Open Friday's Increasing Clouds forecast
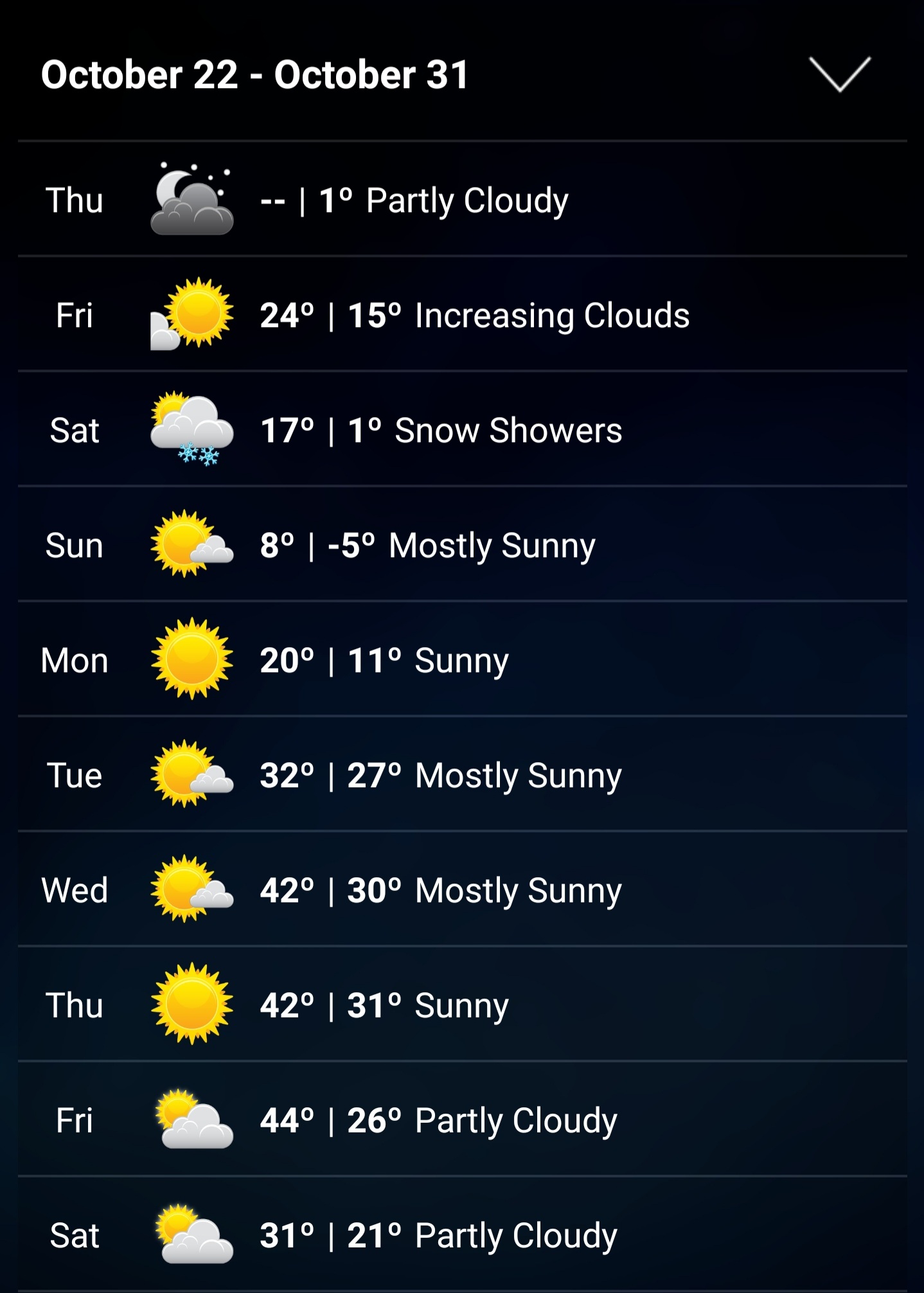This screenshot has height=1293, width=924. pyautogui.click(x=461, y=315)
